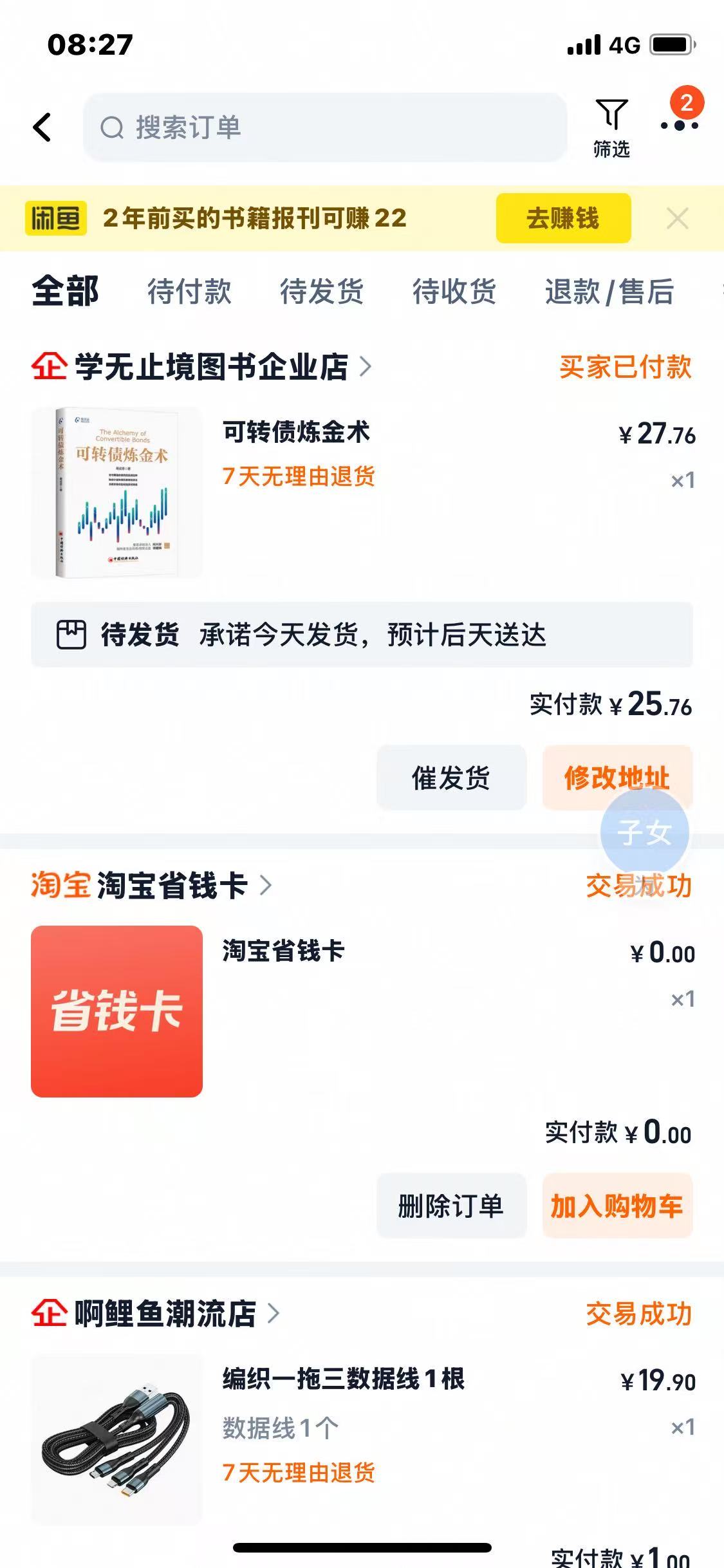Tap the 搜索订单 search box
This screenshot has height=1568, width=724.
tap(325, 127)
